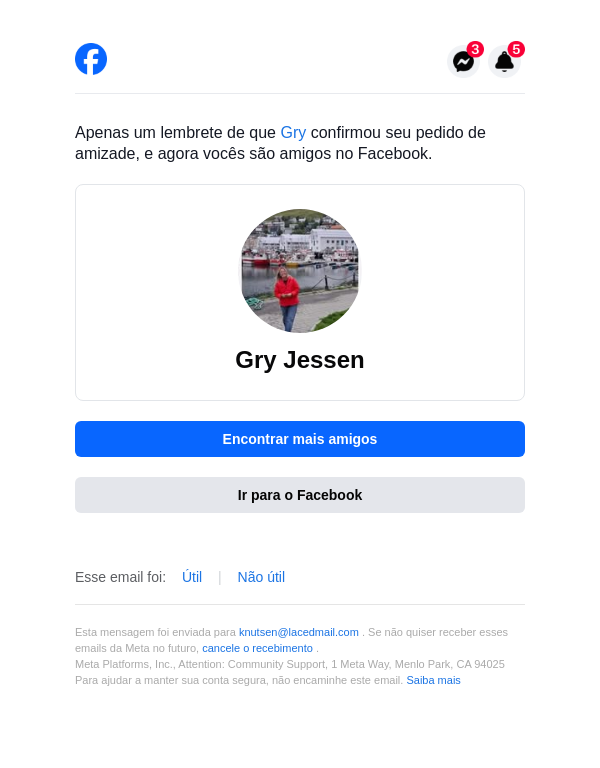Tap Encontrar mais amigos button

[300, 439]
